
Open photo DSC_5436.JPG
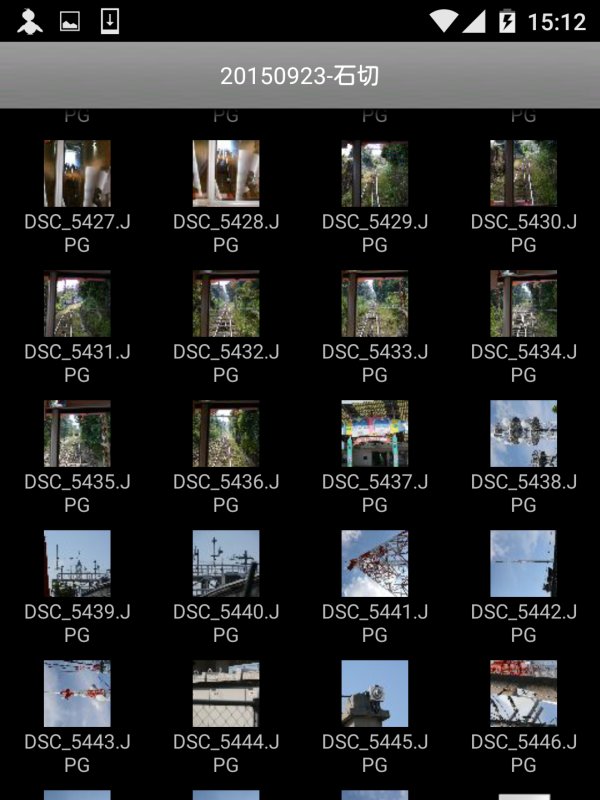pos(226,433)
